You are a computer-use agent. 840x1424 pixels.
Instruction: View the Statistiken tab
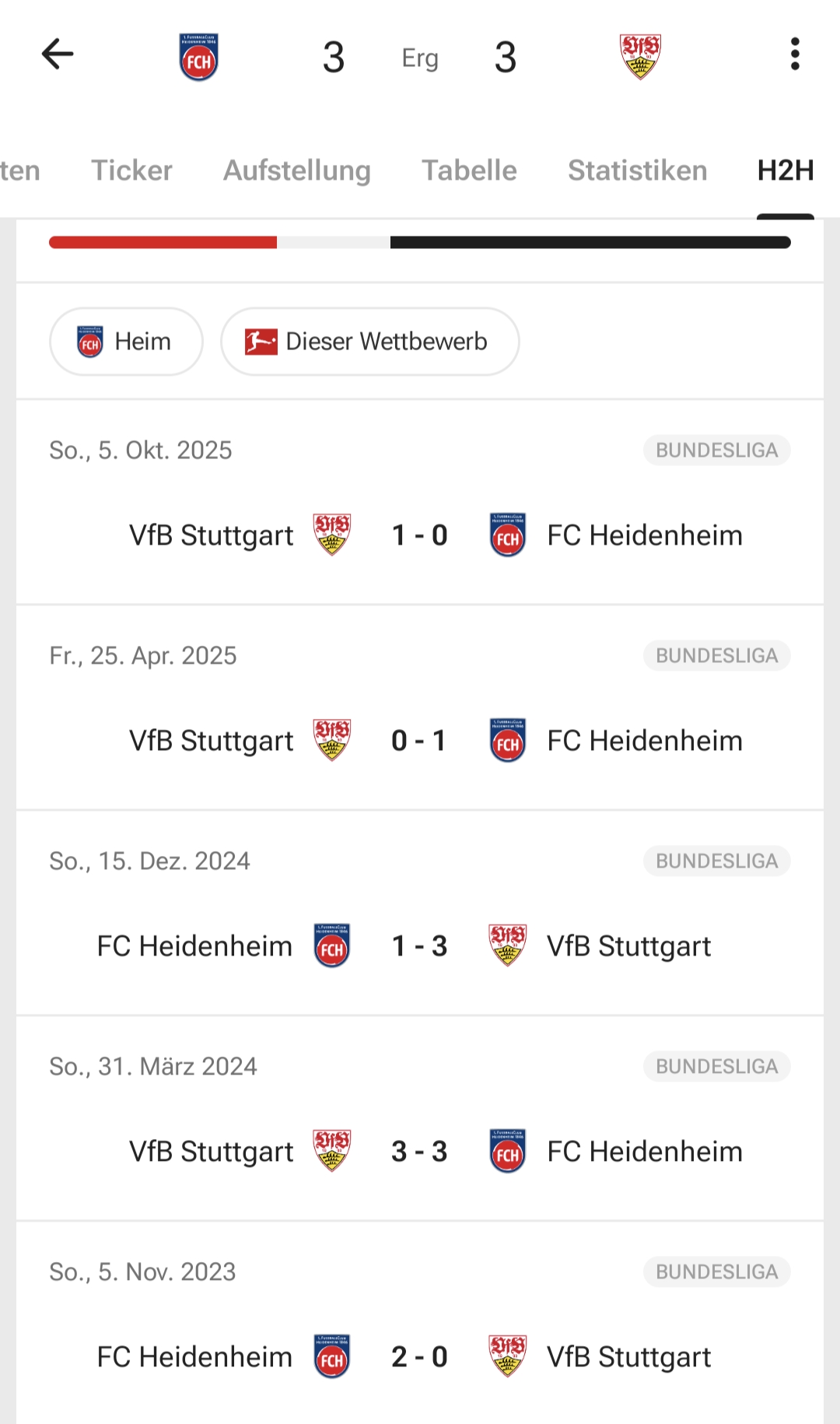pyautogui.click(x=637, y=170)
